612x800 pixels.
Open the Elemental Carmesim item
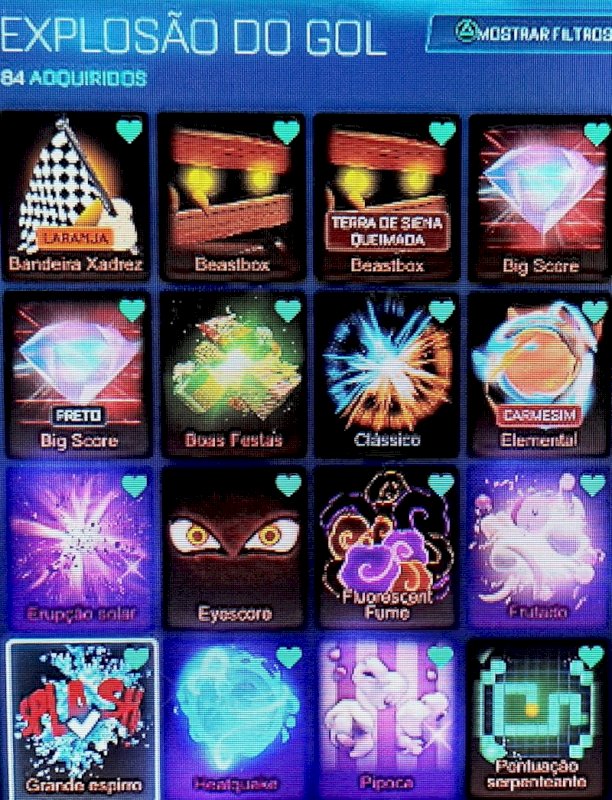(x=540, y=372)
